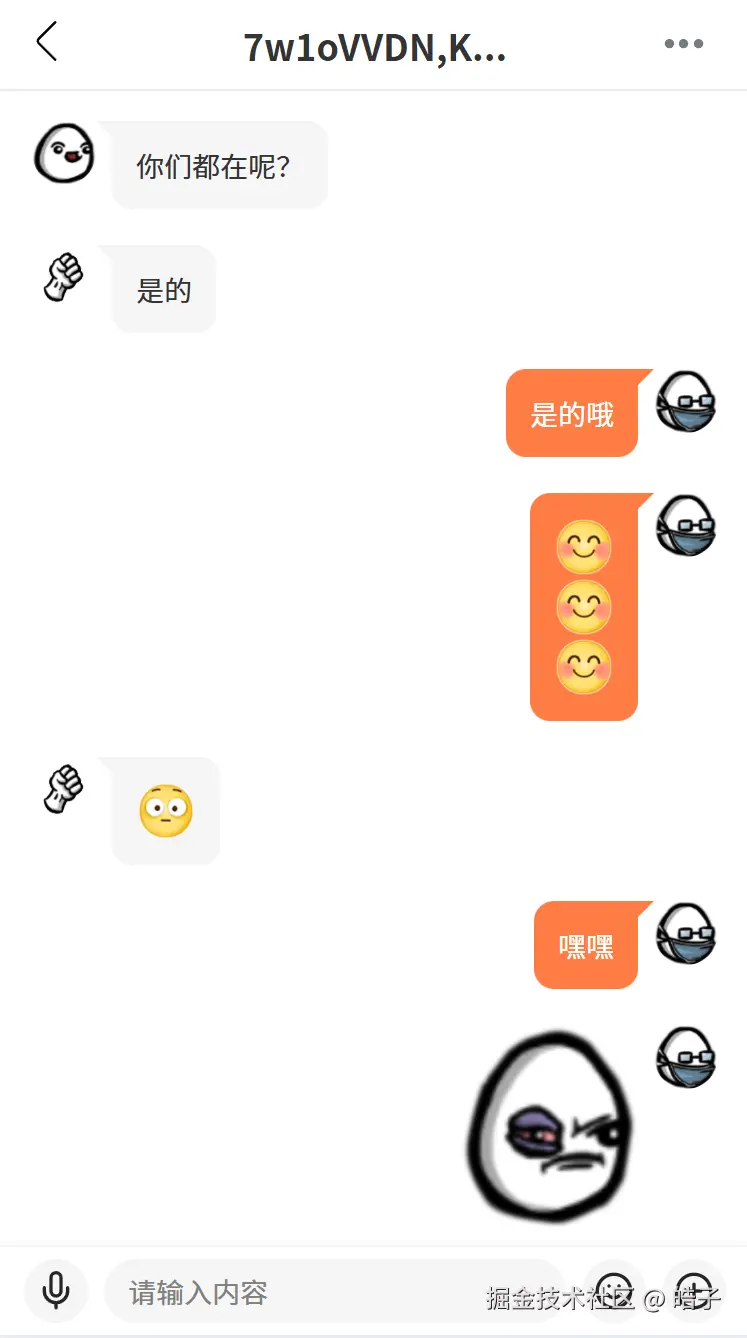Viewport: 747px width, 1338px height.
Task: Select the gray 是的 message bubble
Action: coord(161,289)
